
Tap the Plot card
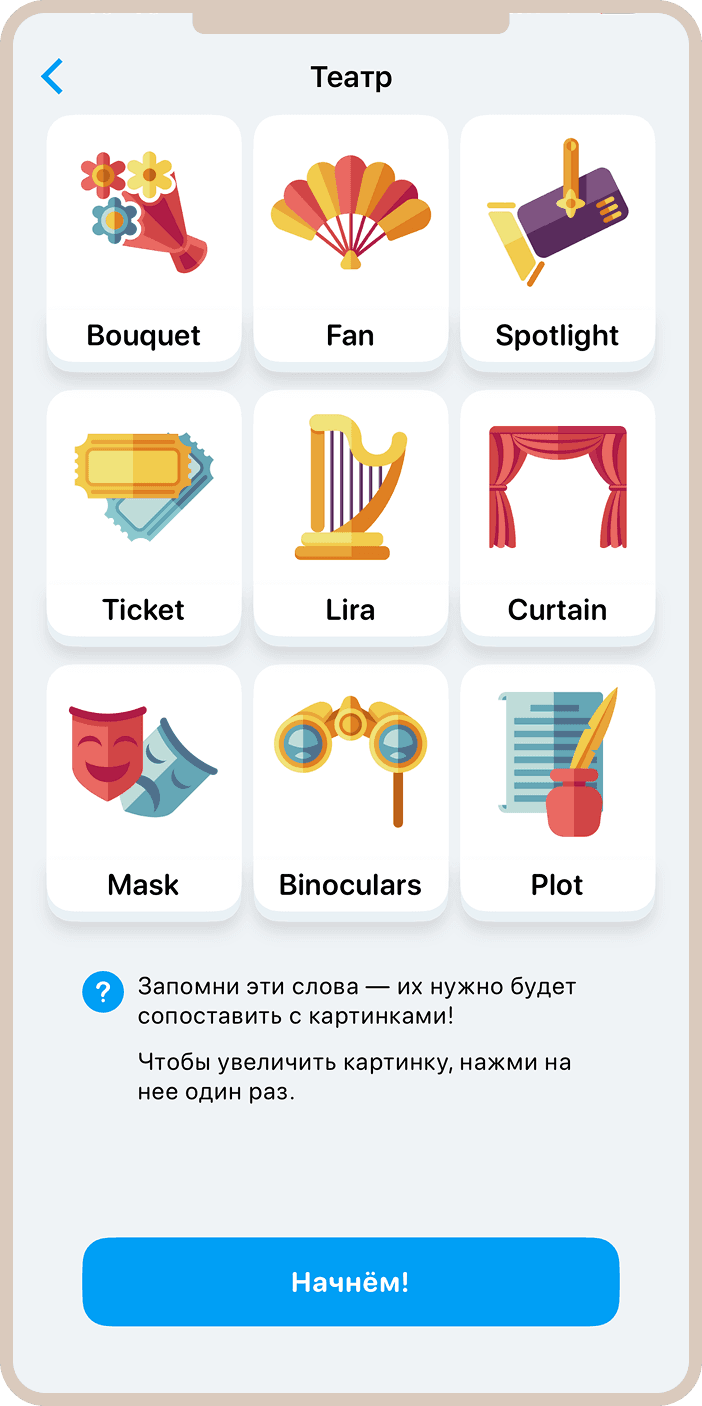coord(557,788)
